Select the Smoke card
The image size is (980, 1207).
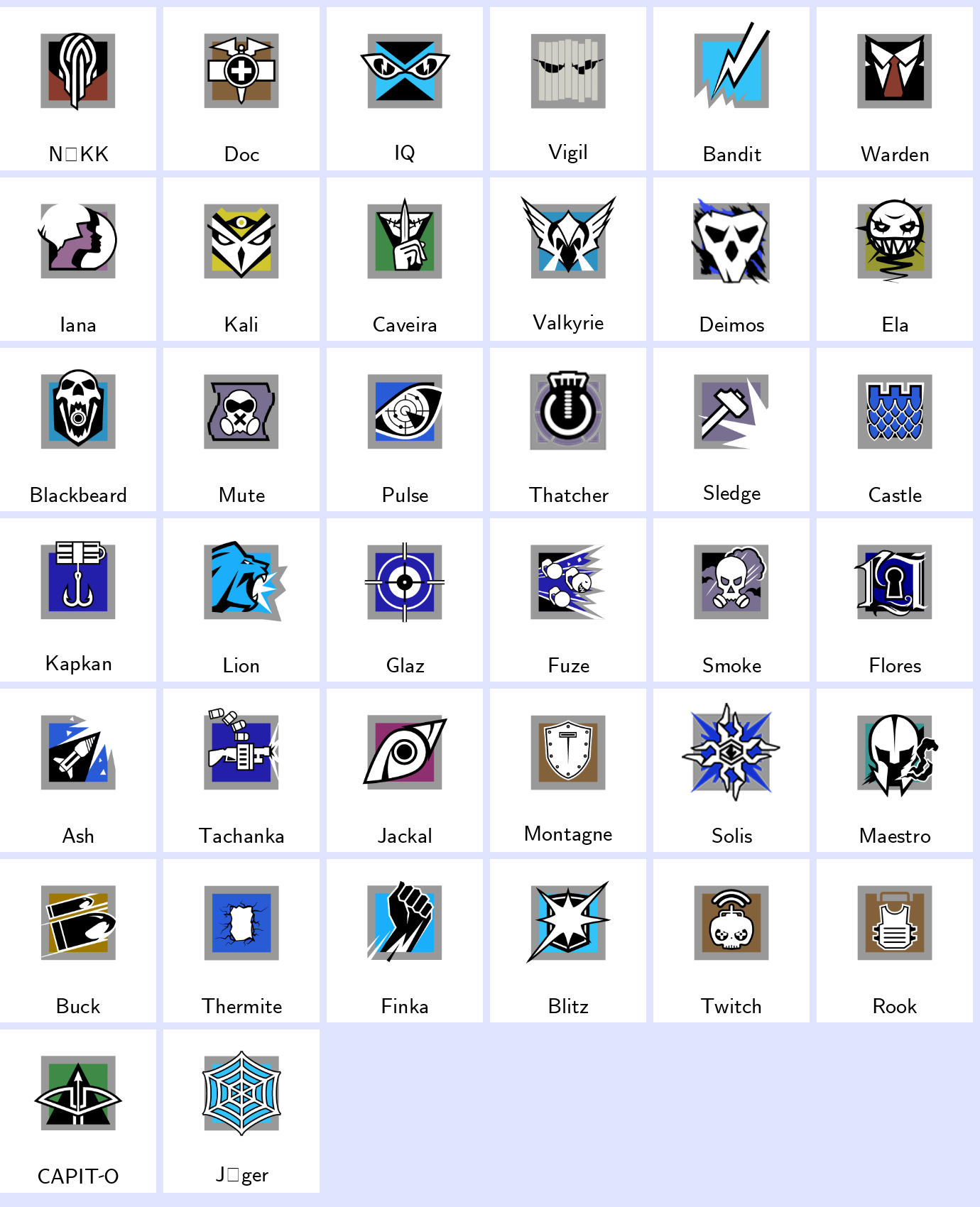tap(731, 600)
